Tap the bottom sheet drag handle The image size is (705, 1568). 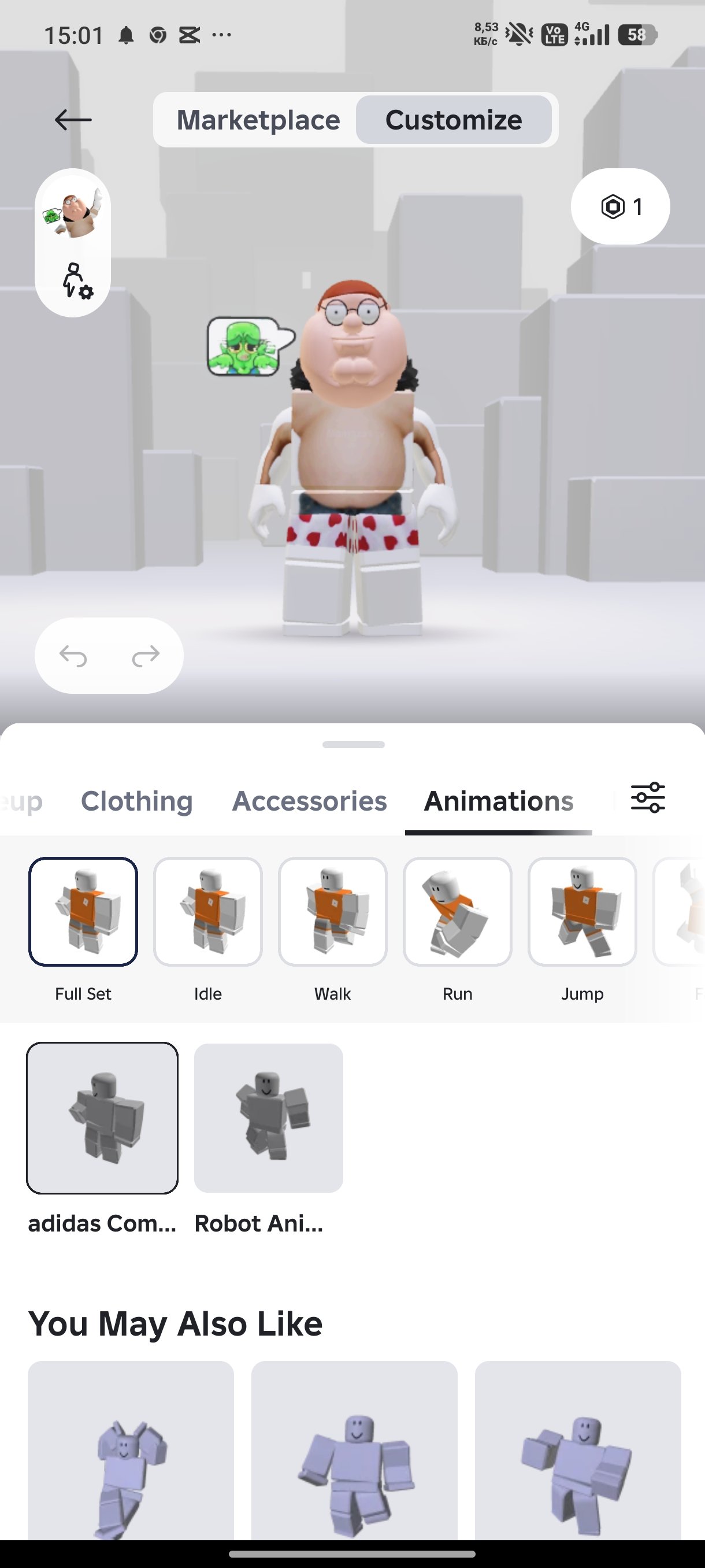pyautogui.click(x=354, y=745)
